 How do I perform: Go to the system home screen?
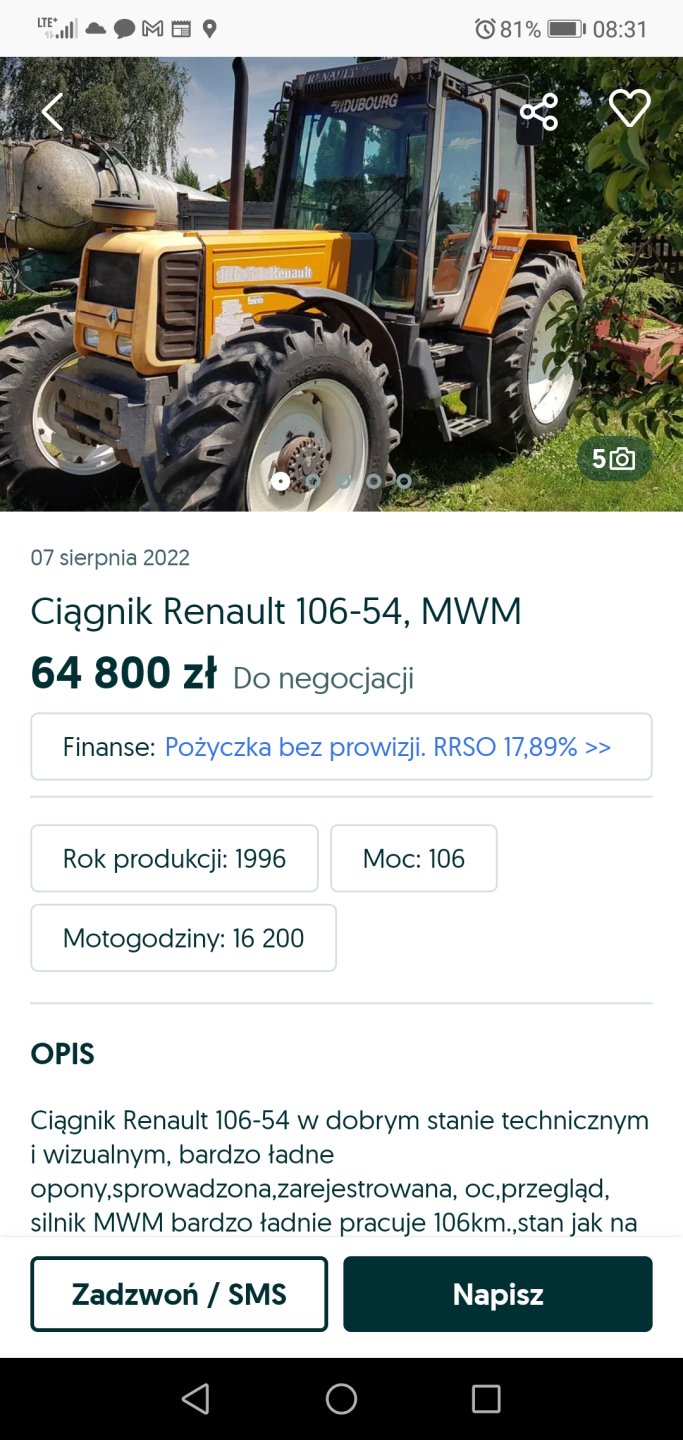coord(341,1399)
